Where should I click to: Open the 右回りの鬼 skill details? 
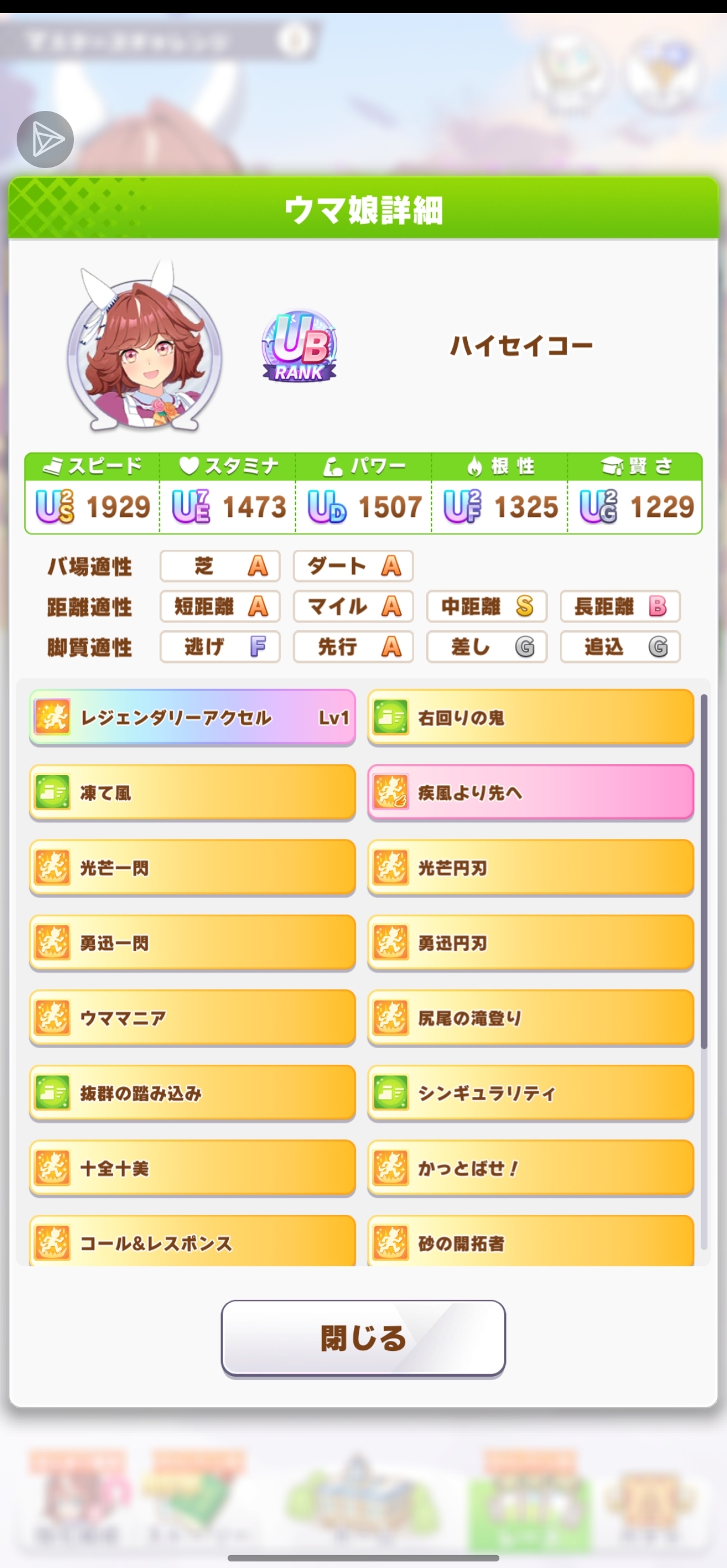(530, 717)
